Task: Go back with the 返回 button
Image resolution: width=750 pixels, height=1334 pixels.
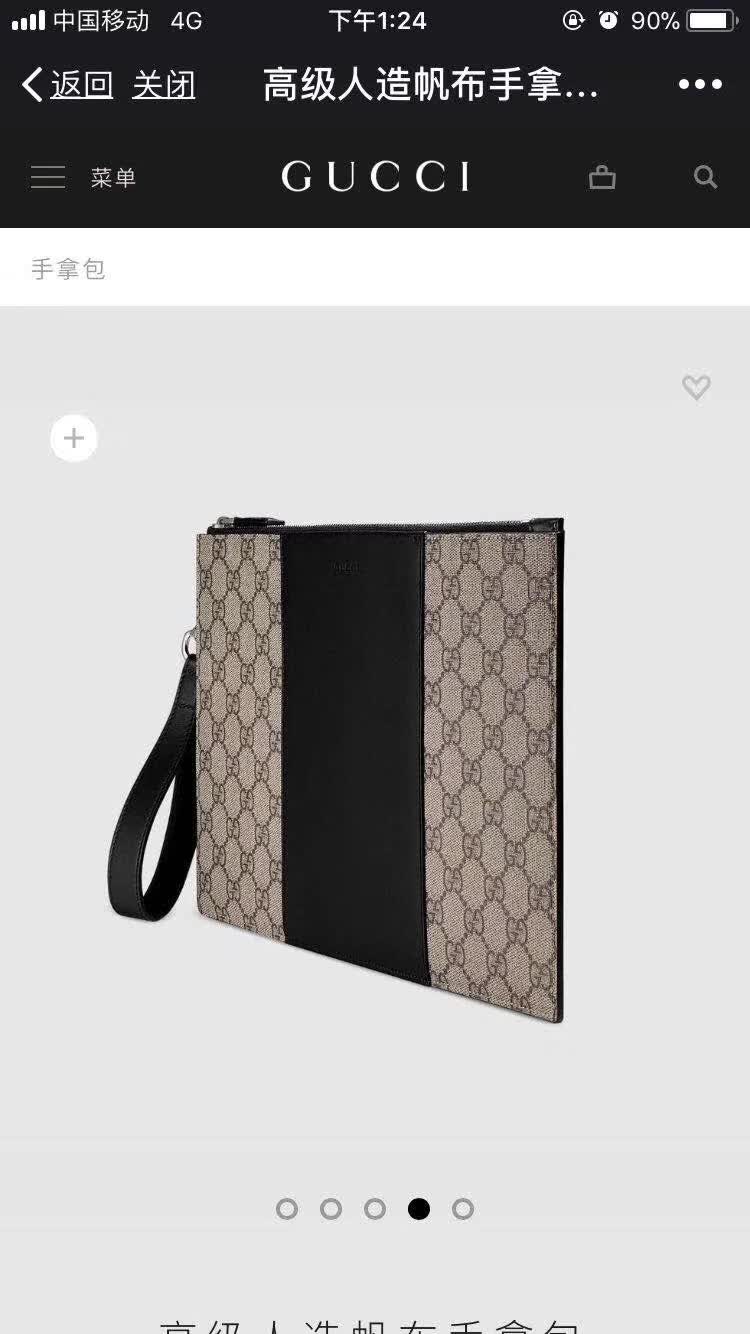Action: click(x=68, y=85)
